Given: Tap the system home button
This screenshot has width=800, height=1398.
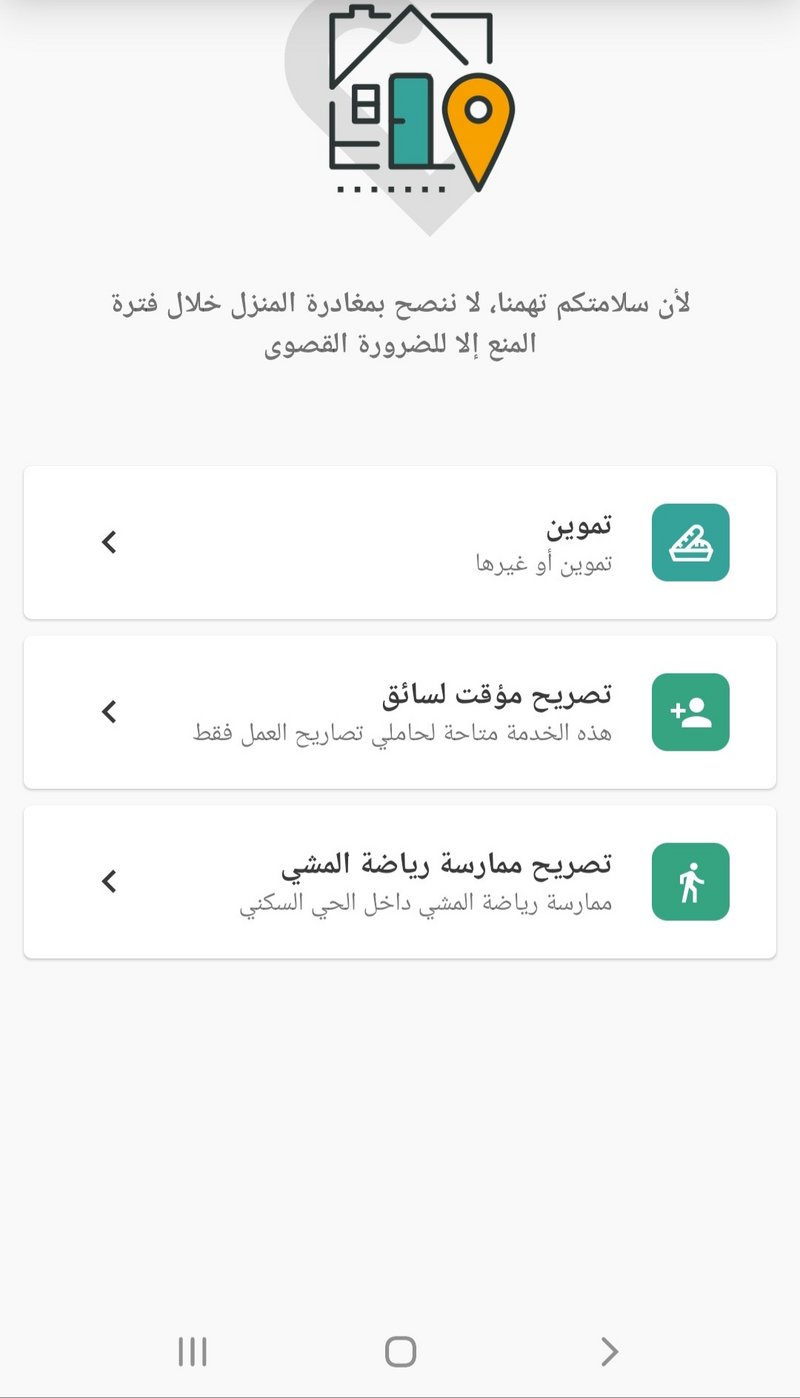Looking at the screenshot, I should 400,1352.
